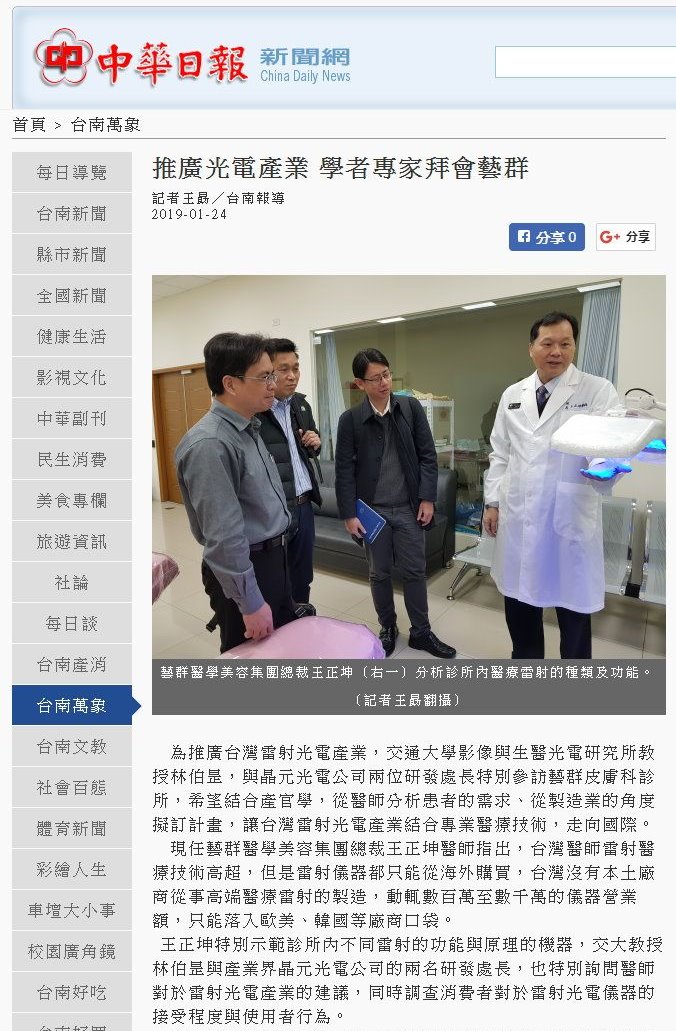
Task: Open 台南產消 section
Action: coord(71,664)
